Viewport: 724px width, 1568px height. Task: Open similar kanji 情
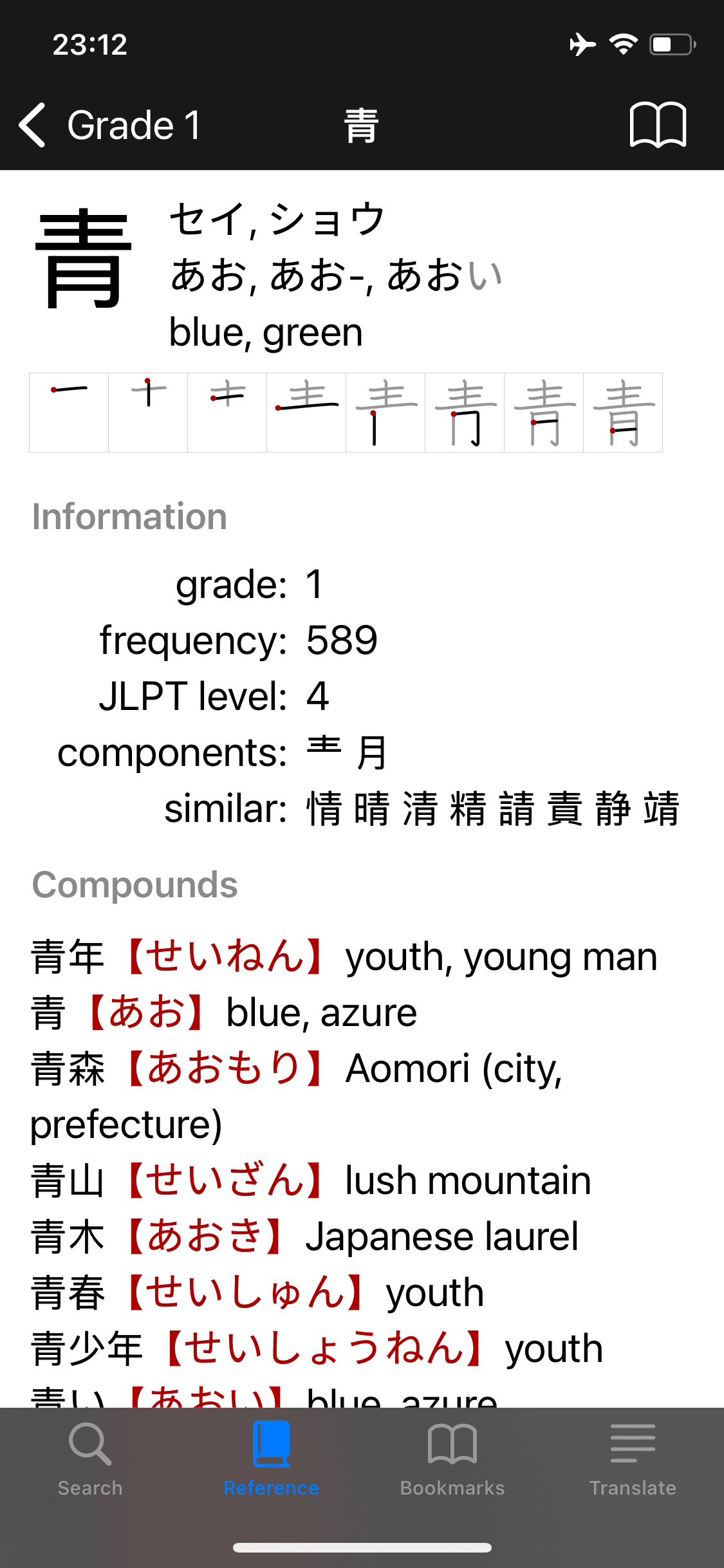(324, 808)
